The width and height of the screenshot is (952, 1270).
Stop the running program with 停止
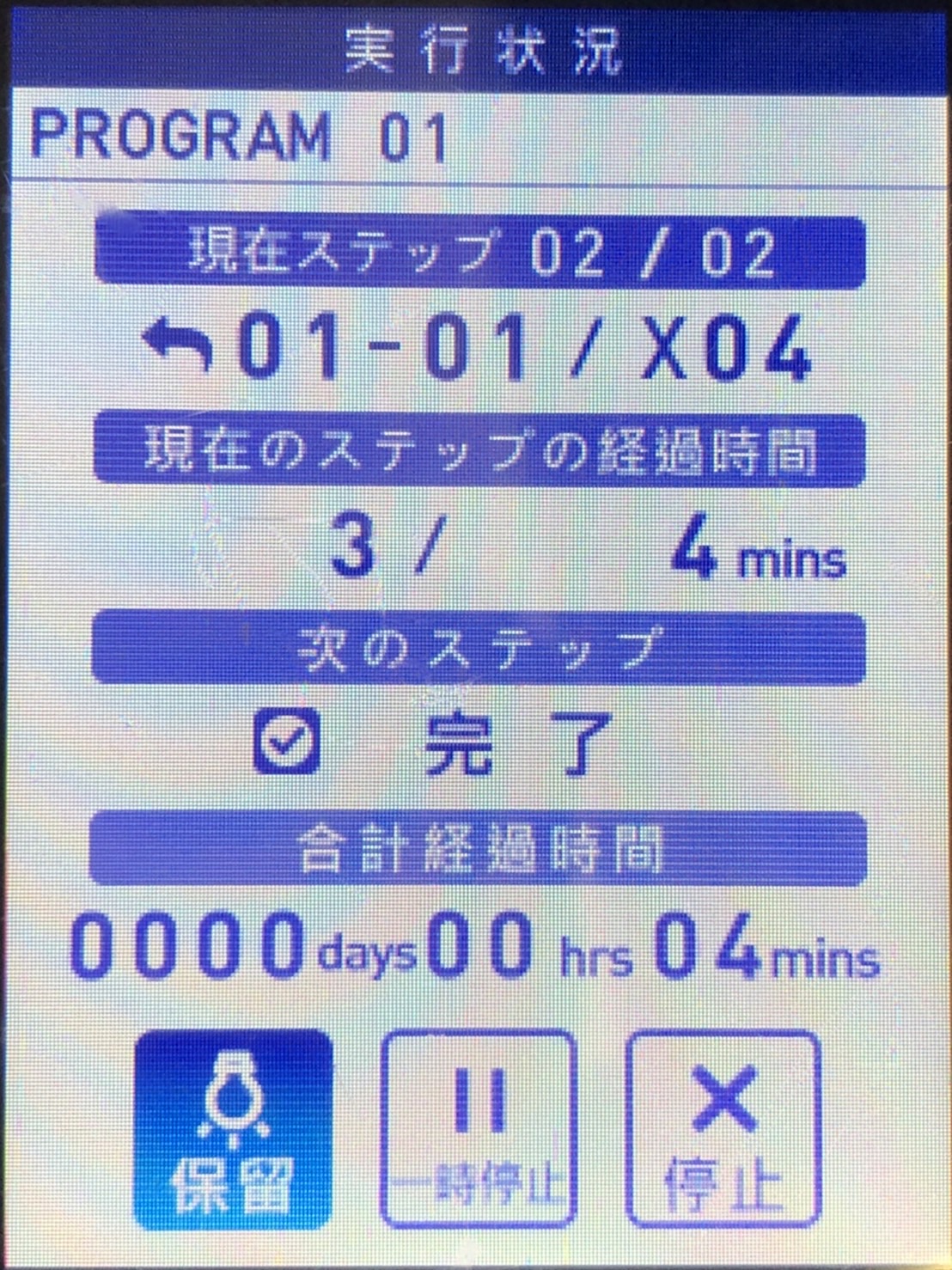click(723, 1130)
